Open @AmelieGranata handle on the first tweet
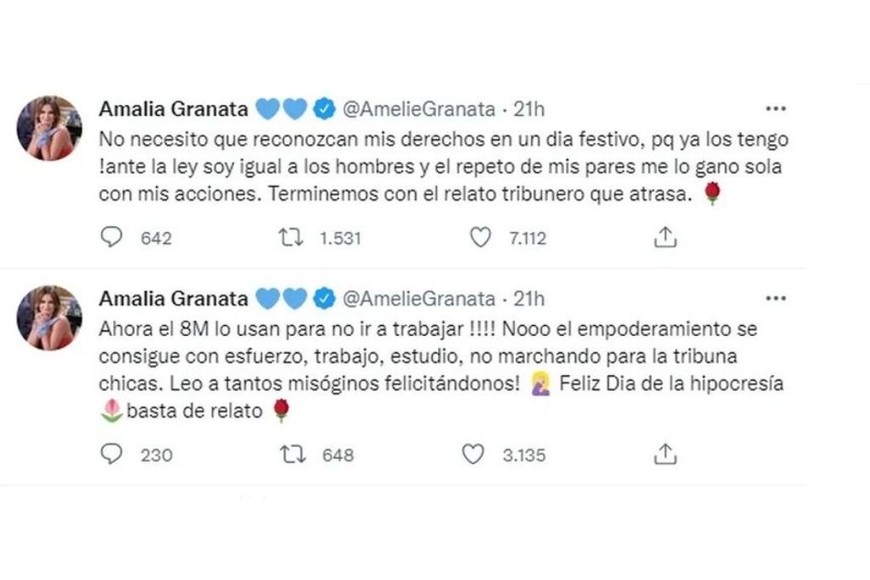The image size is (870, 580). pos(419,108)
